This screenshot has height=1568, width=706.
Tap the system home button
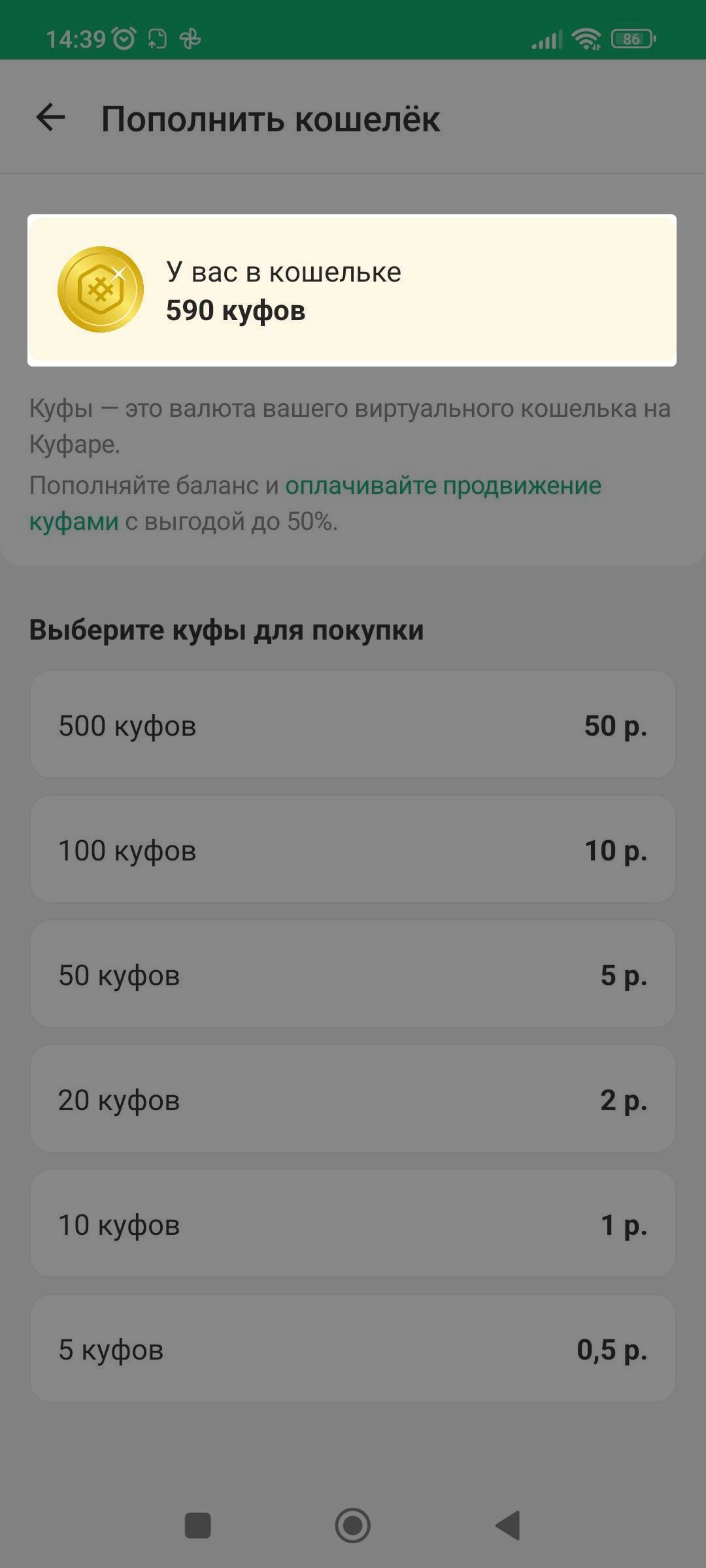(352, 1526)
